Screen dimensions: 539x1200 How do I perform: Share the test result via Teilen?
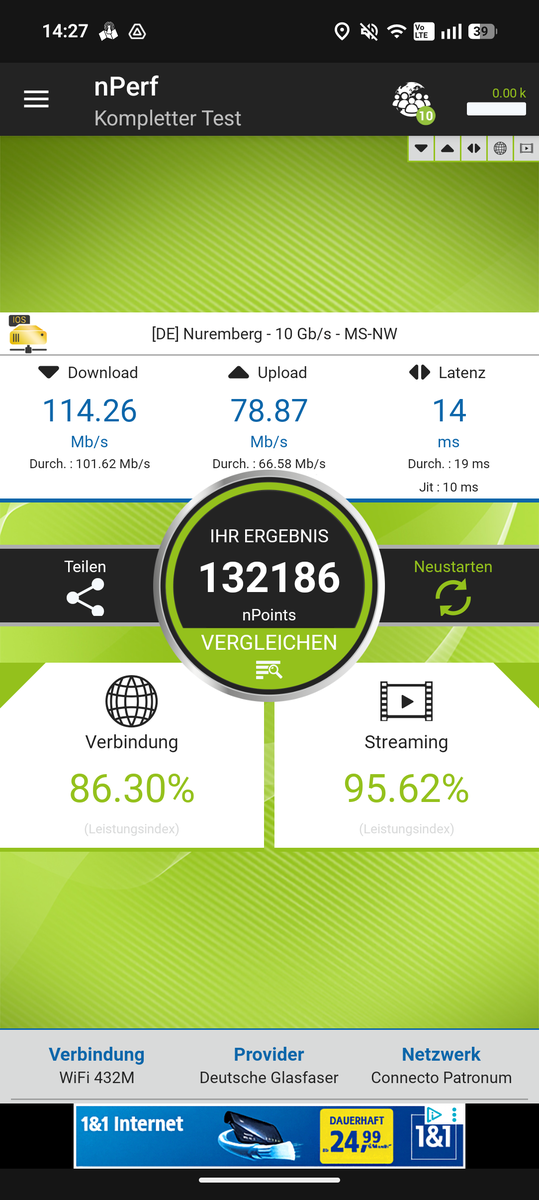(85, 588)
